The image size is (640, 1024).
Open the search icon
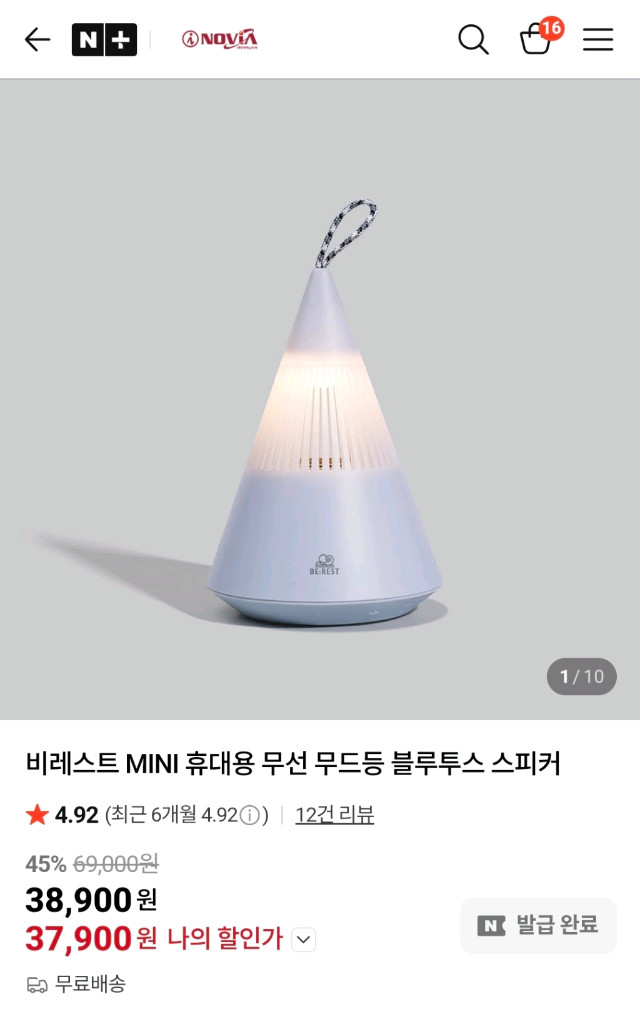point(473,40)
